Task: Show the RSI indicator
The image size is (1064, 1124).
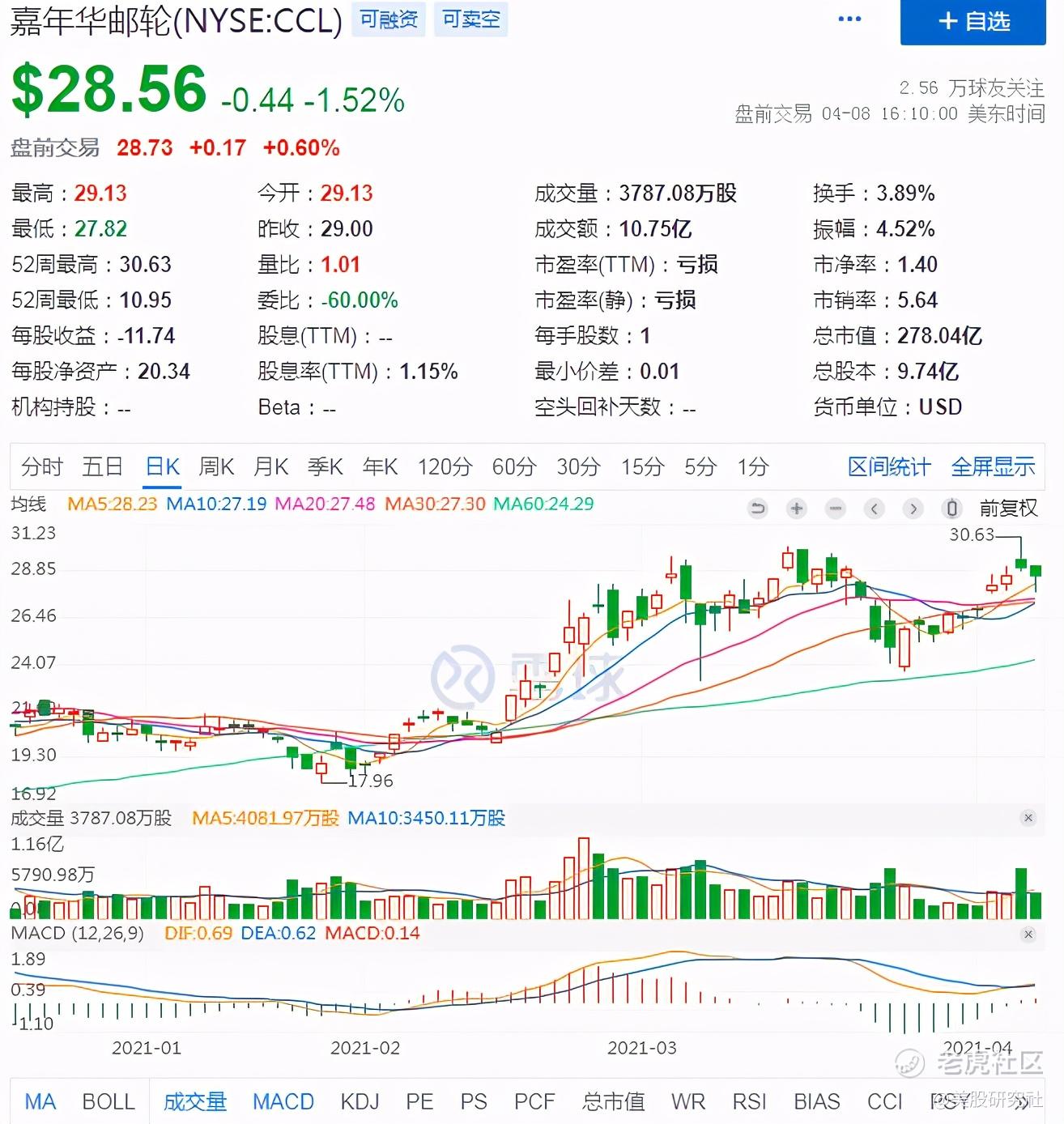Action: coord(749,1102)
